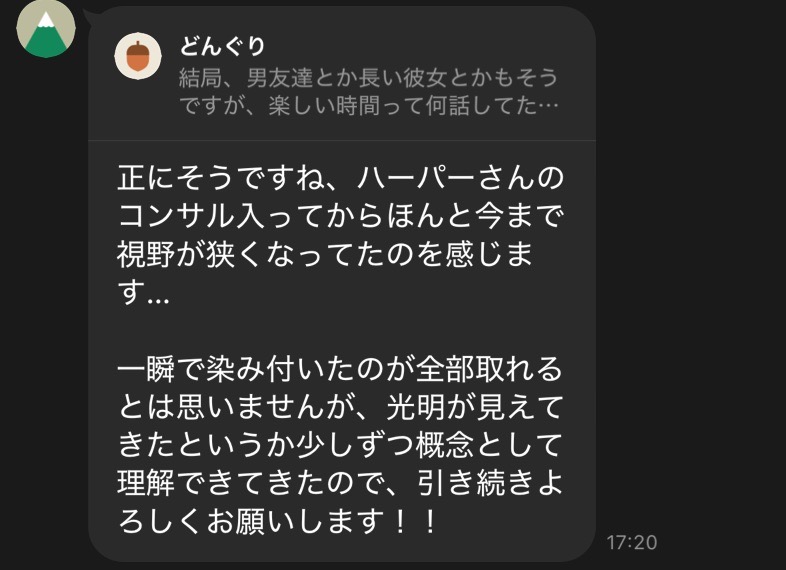Jump to the quoted どんぐり message
This screenshot has width=786, height=570.
click(x=340, y=77)
